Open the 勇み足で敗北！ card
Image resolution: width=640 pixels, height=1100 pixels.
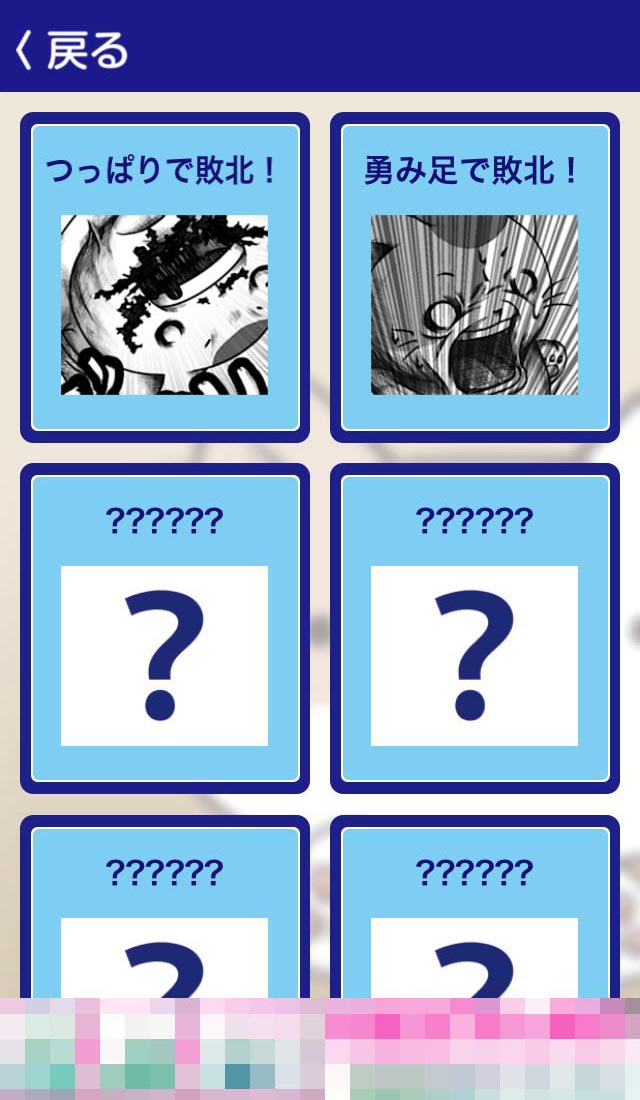coord(475,278)
